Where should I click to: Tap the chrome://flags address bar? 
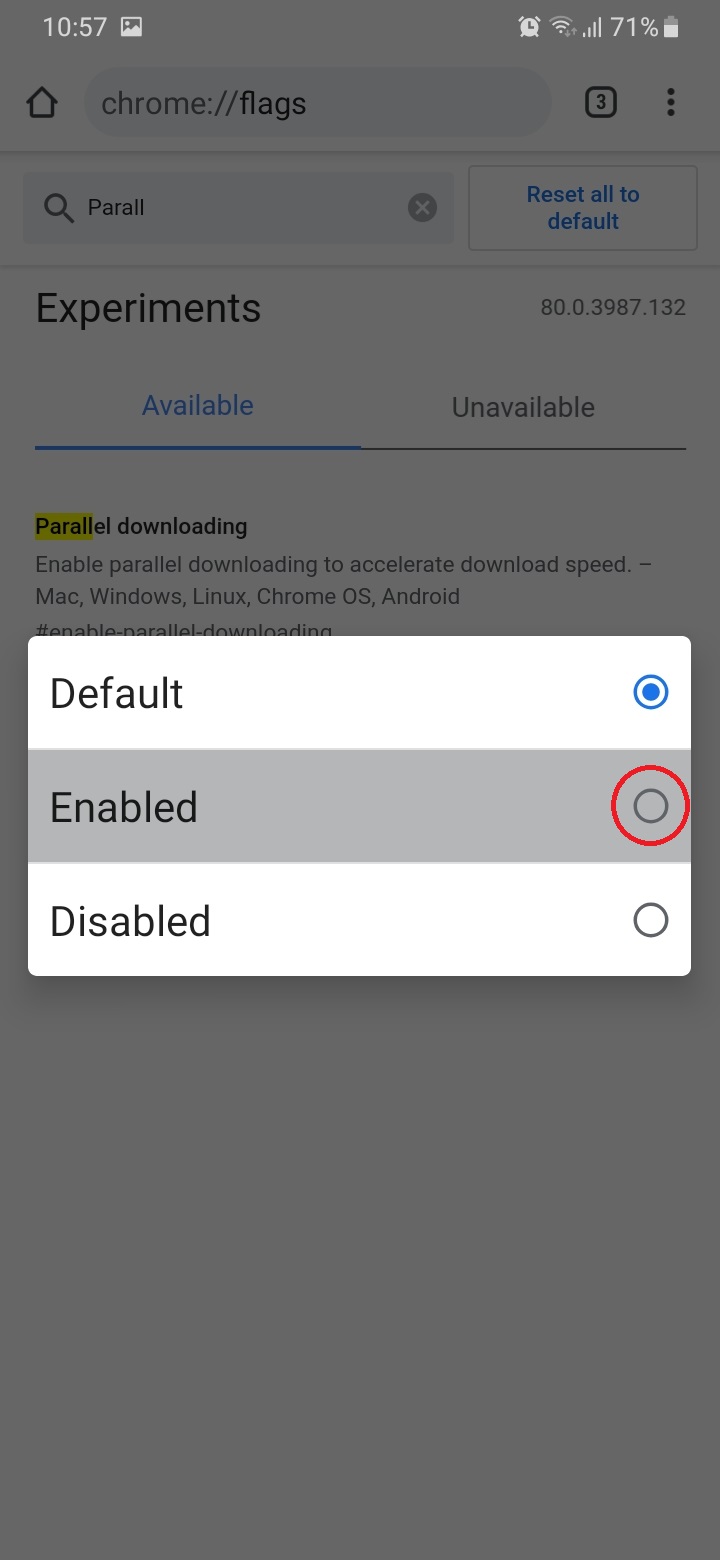point(318,102)
